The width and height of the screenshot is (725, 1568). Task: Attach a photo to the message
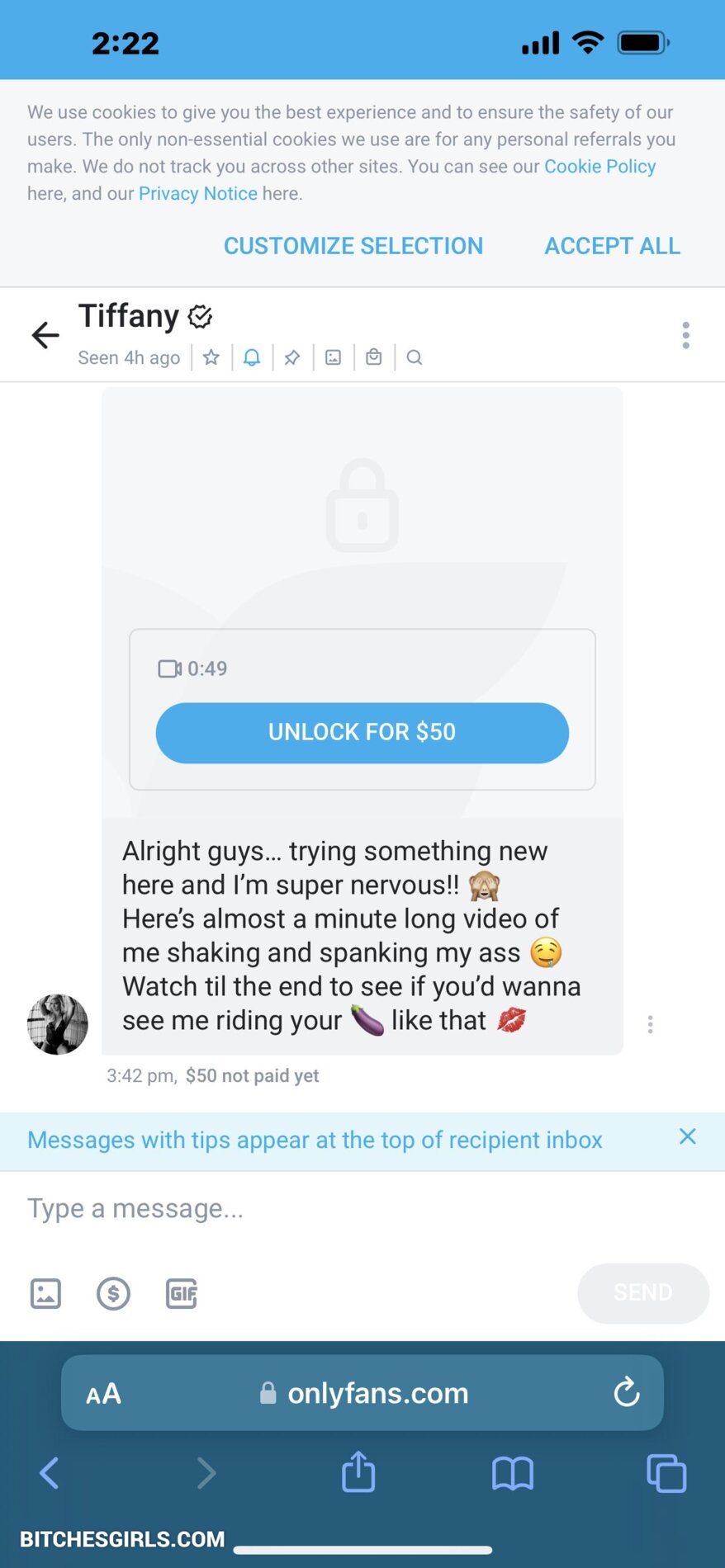pos(45,1293)
